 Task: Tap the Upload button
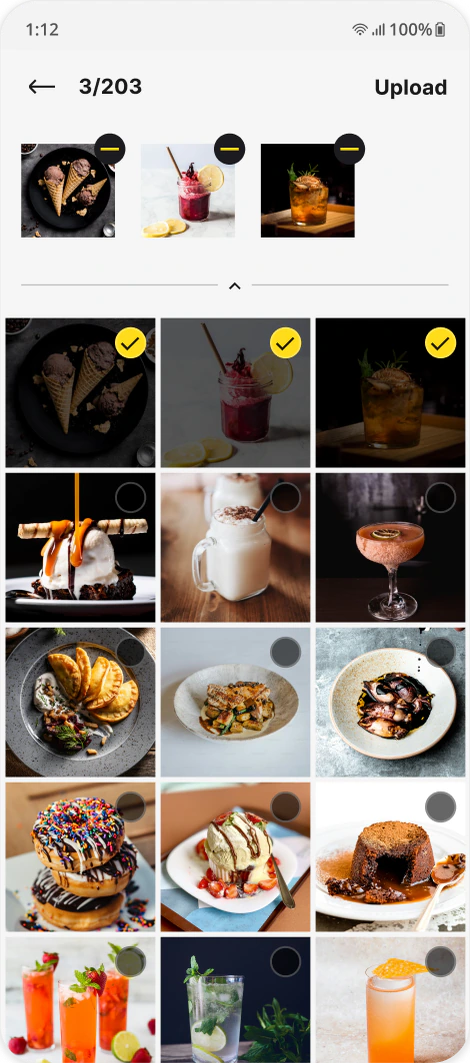coord(410,87)
